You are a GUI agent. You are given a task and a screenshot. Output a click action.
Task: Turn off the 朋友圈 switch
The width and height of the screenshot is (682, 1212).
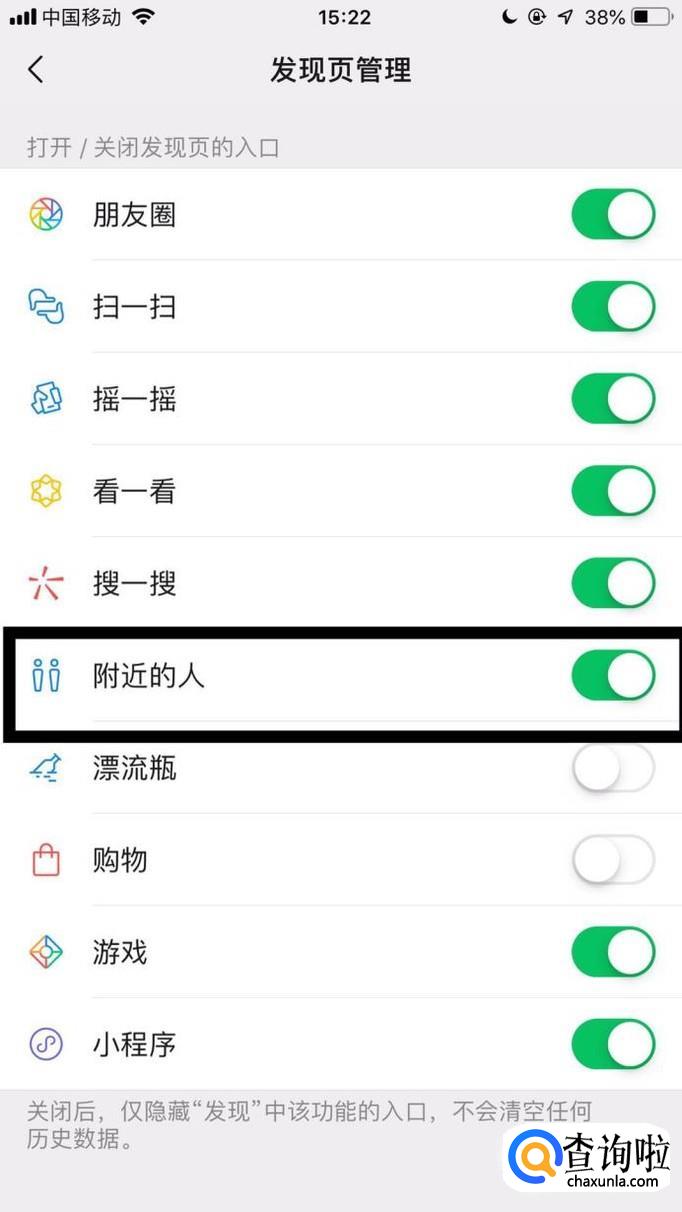pyautogui.click(x=613, y=215)
